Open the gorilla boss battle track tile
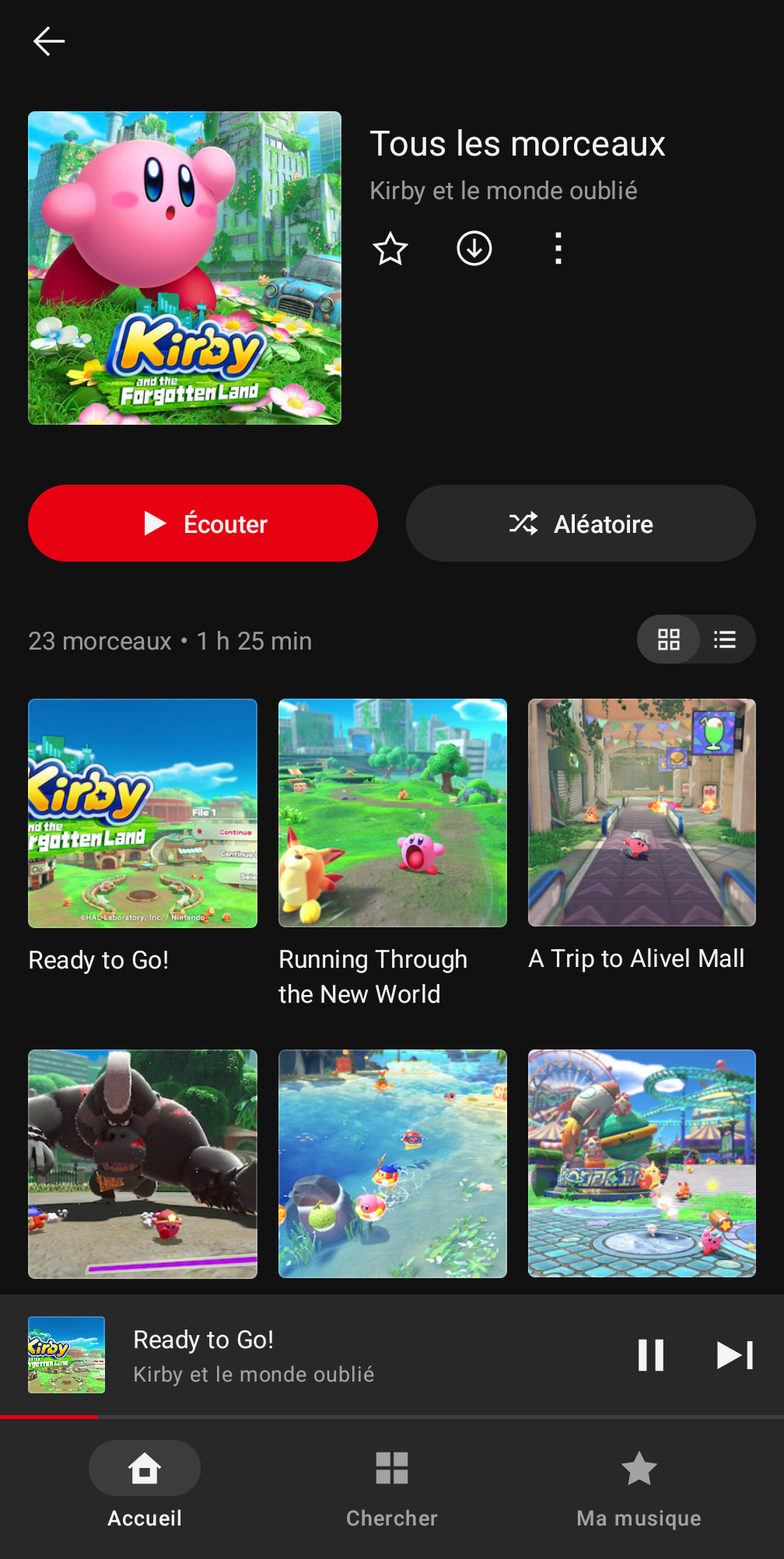The width and height of the screenshot is (784, 1559). point(142,1164)
